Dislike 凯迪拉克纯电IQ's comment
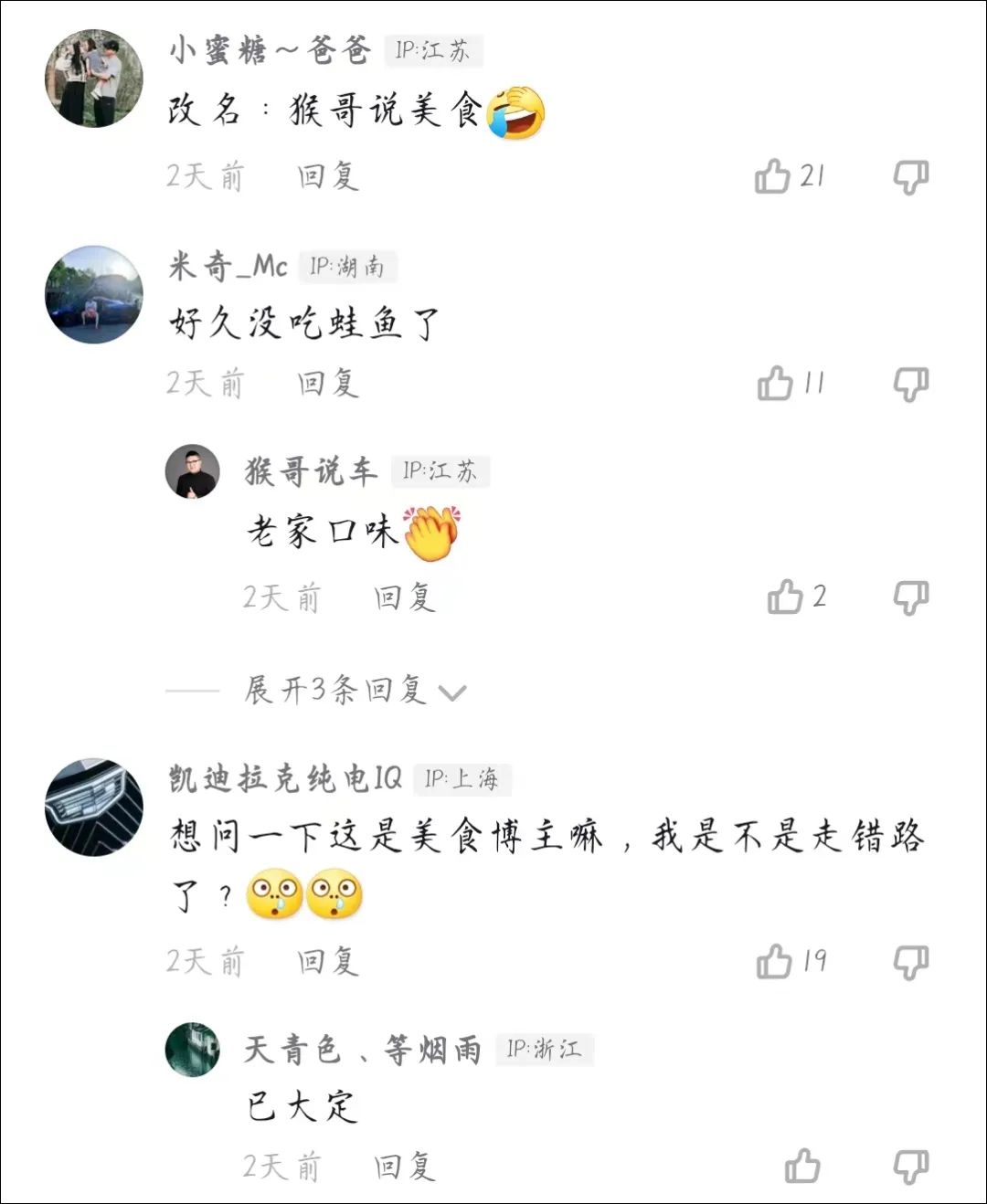The image size is (987, 1204). [910, 961]
